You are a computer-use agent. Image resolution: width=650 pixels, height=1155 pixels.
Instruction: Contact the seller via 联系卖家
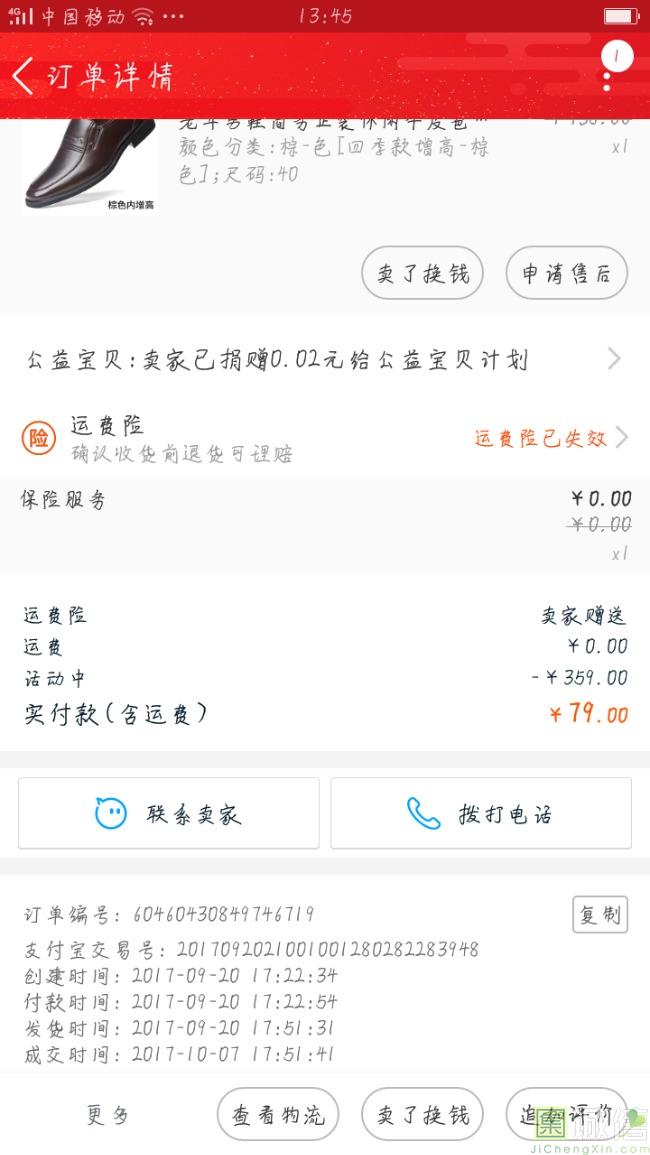point(169,813)
